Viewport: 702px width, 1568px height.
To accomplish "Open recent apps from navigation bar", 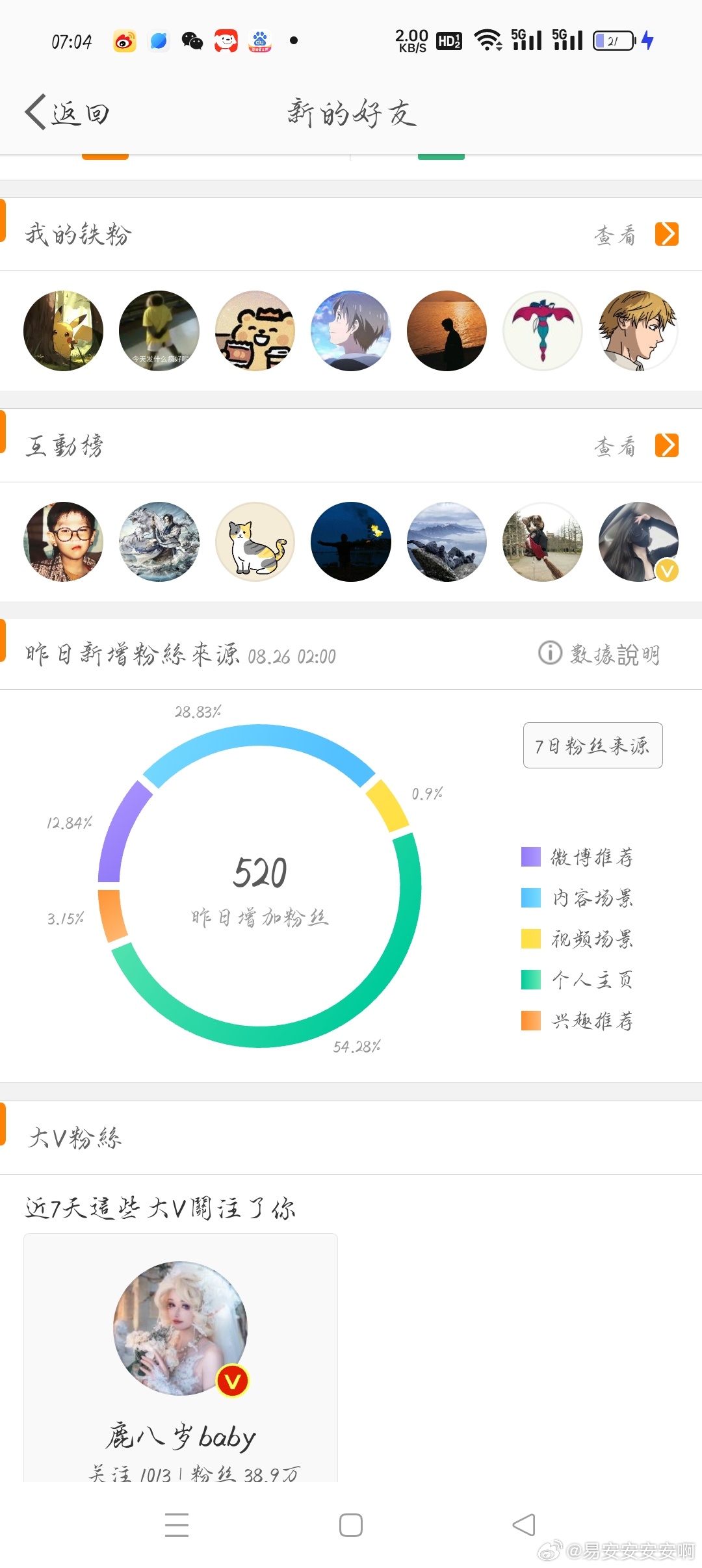I will pyautogui.click(x=177, y=1524).
